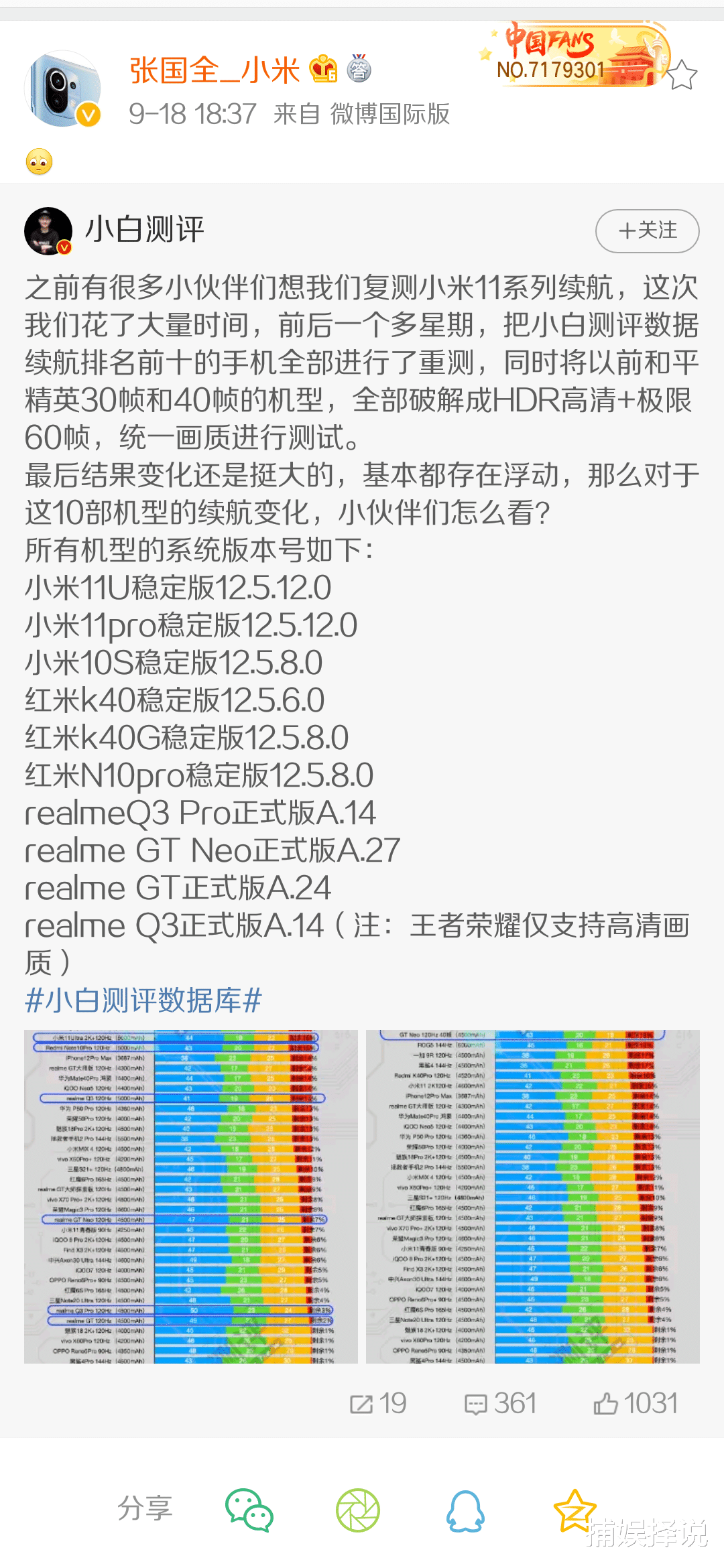Share via the green Moments aperture icon
This screenshot has width=724, height=1568.
point(359,1508)
